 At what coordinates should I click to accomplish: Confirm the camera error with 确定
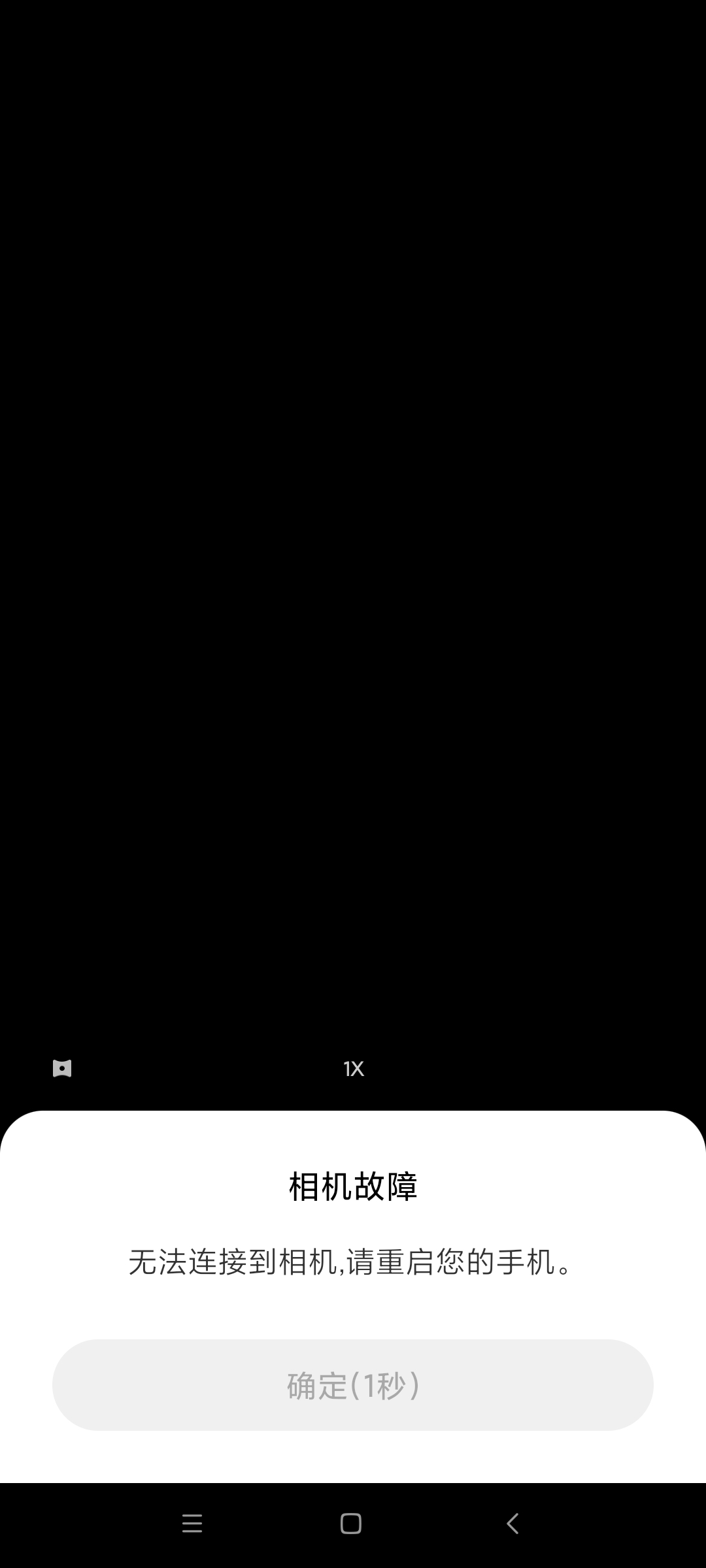coord(353,1384)
